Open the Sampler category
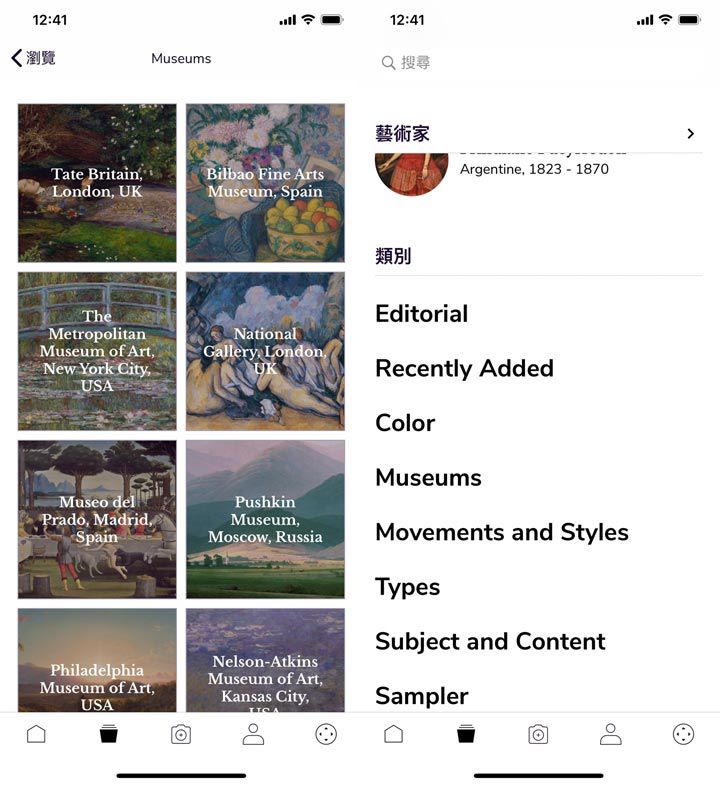This screenshot has width=720, height=785. (421, 695)
